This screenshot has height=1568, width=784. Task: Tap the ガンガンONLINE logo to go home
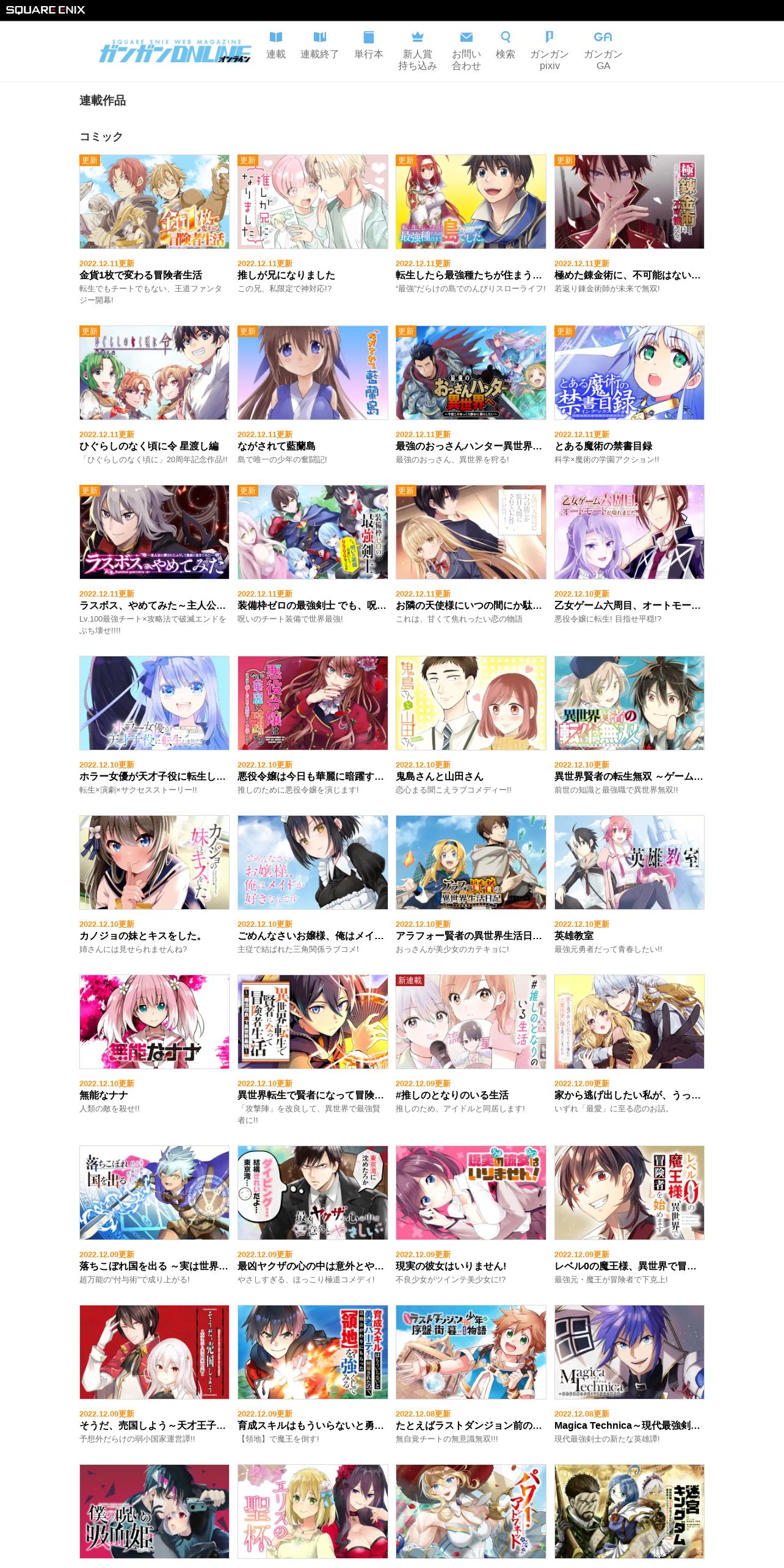[175, 51]
